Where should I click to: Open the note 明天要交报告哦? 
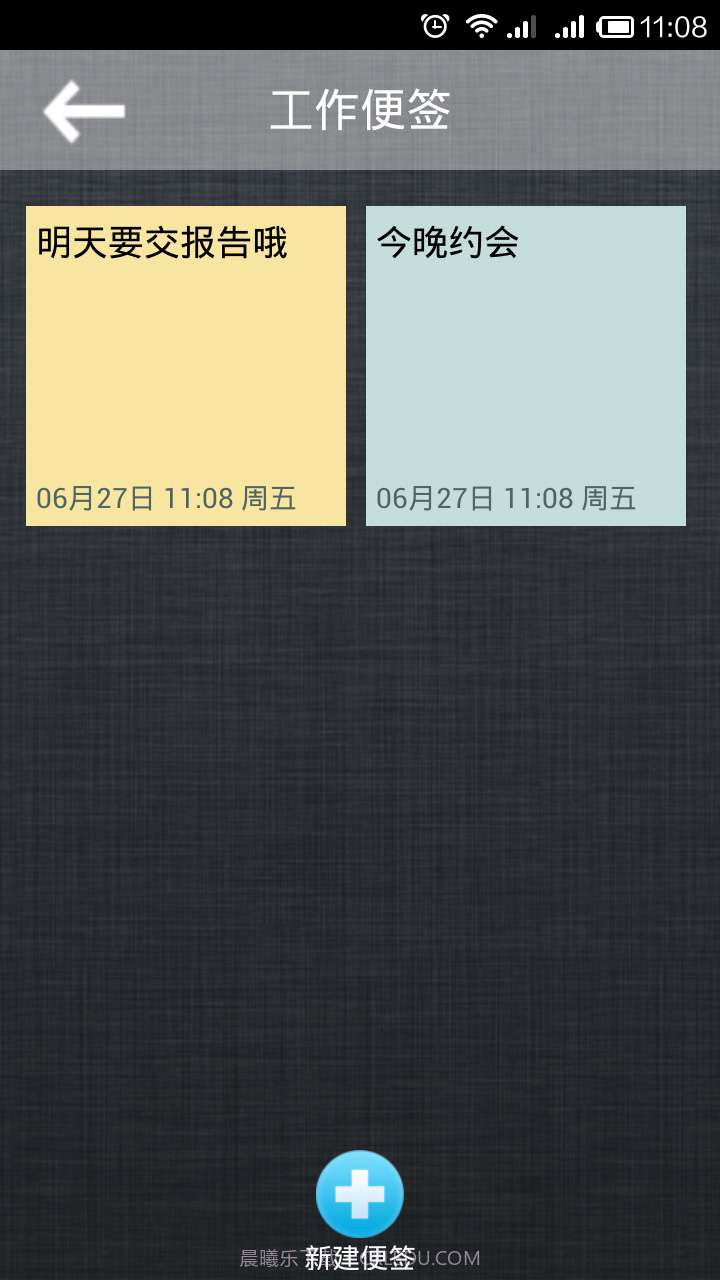[x=186, y=365]
